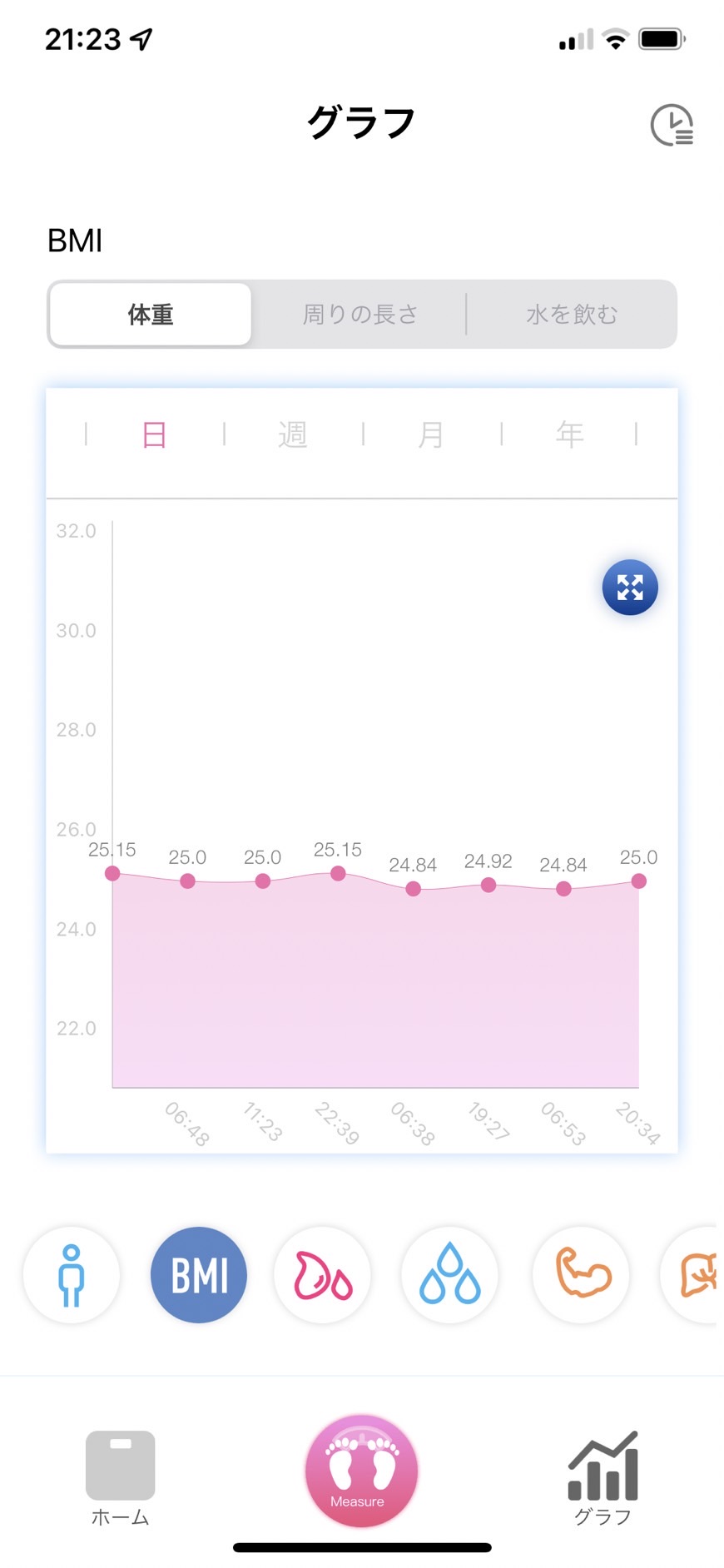Show the body water droplets metric
The image size is (724, 1568).
point(450,1275)
